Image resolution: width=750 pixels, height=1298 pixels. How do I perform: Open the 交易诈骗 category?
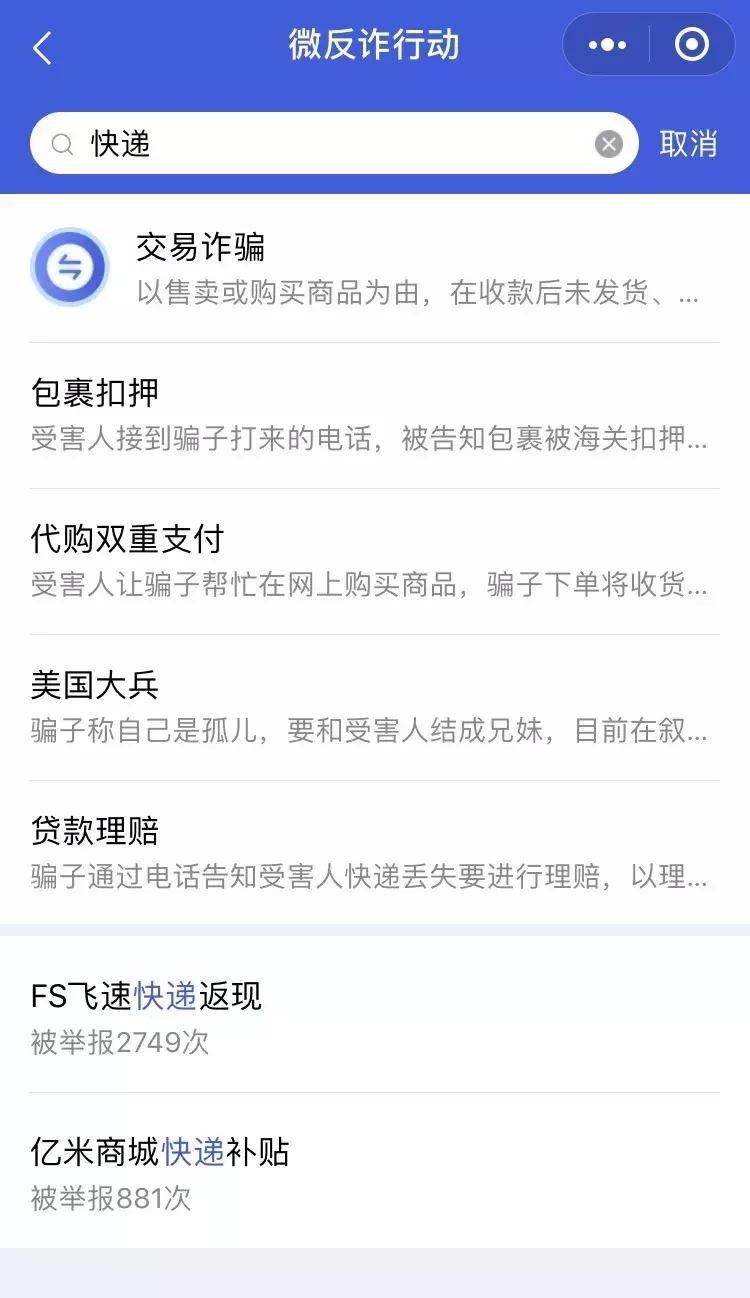(x=375, y=268)
